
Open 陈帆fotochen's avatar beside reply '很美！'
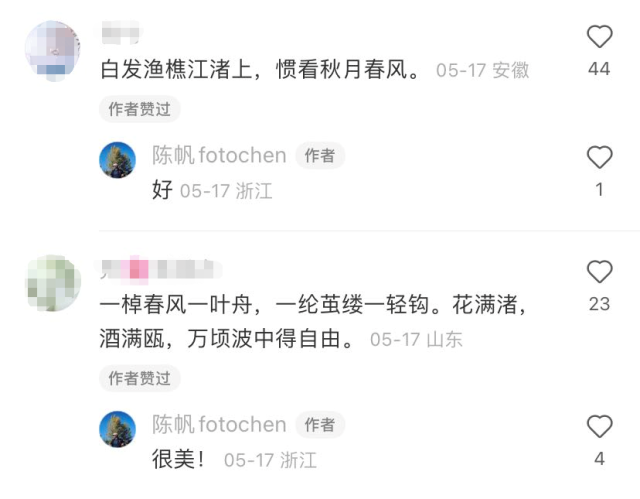click(x=118, y=429)
